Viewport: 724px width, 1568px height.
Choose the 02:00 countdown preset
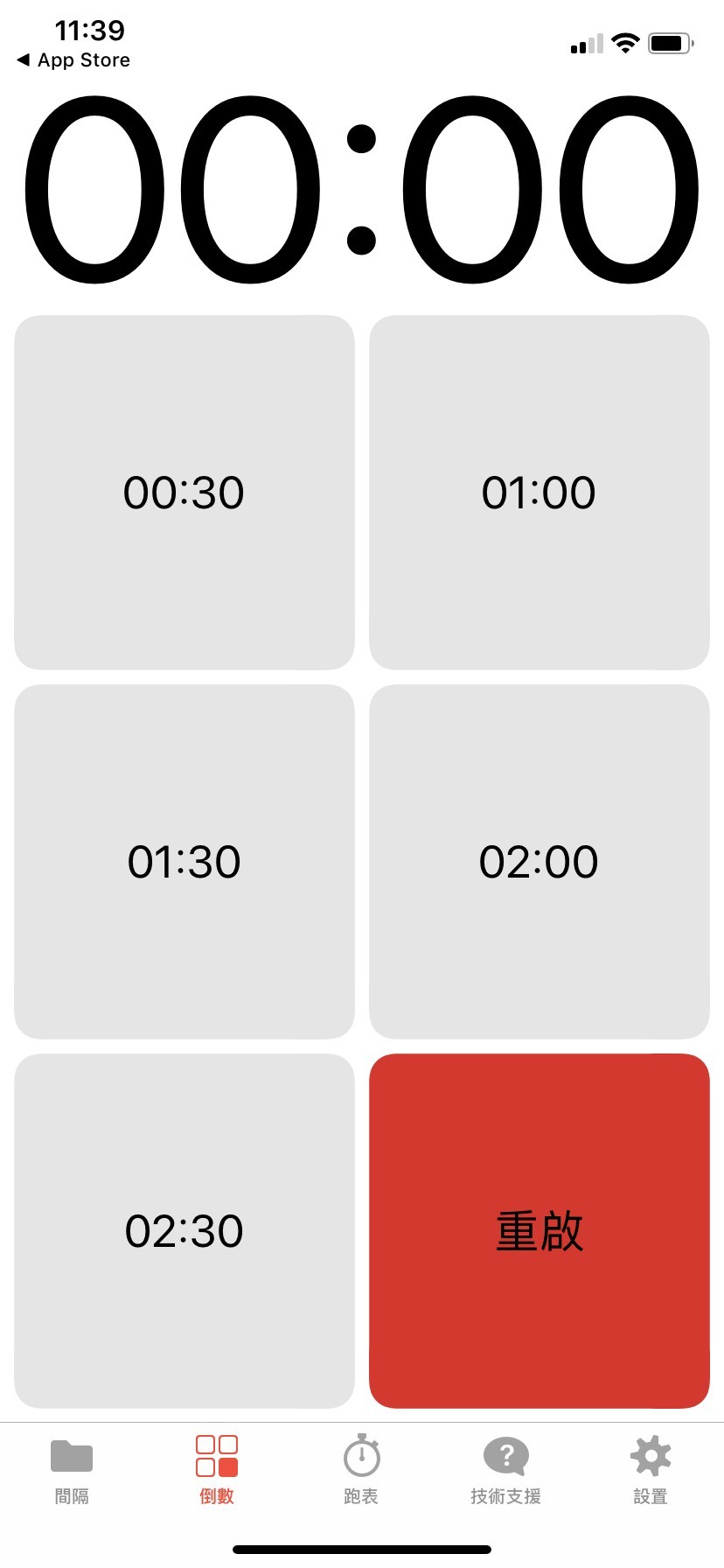539,862
